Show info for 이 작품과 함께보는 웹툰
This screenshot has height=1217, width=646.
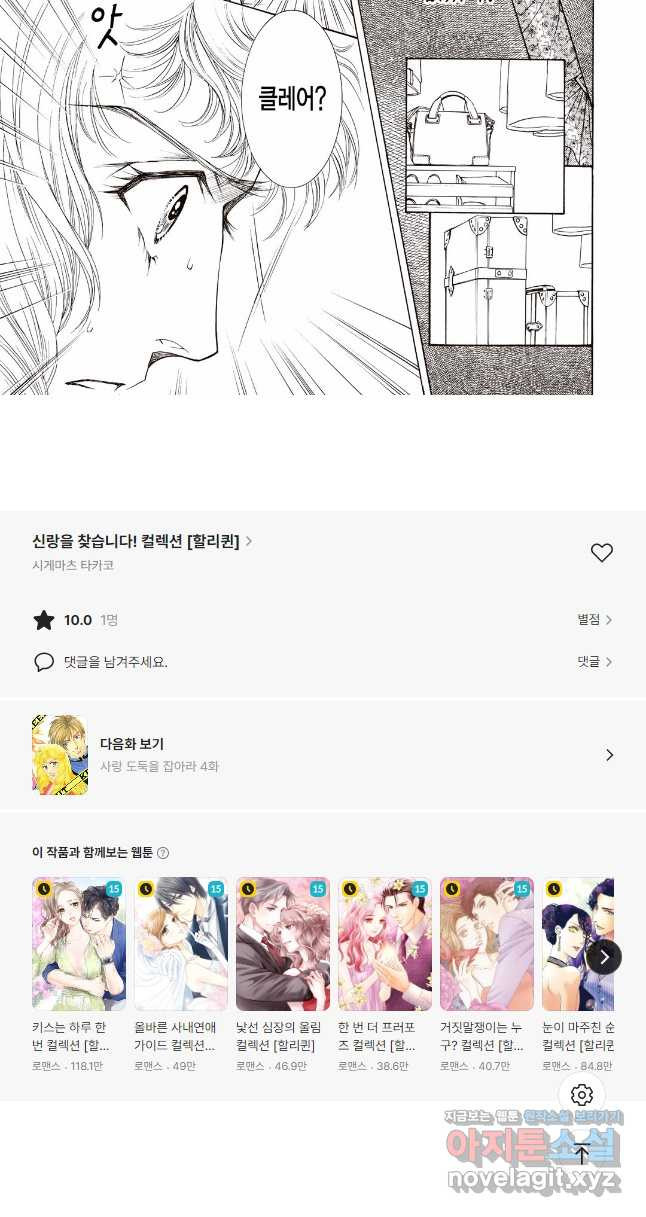pos(163,853)
